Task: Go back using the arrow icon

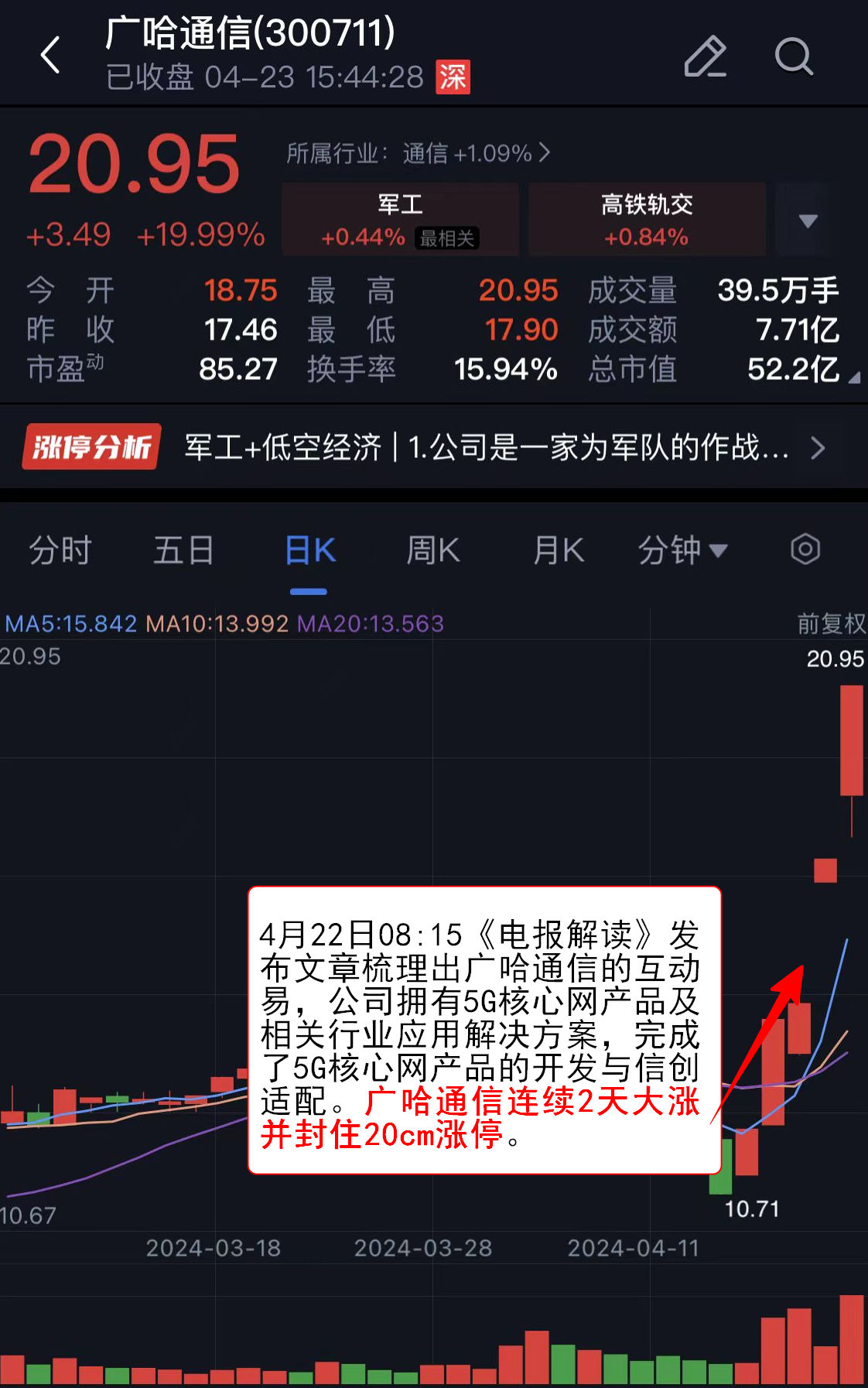Action: click(x=51, y=55)
